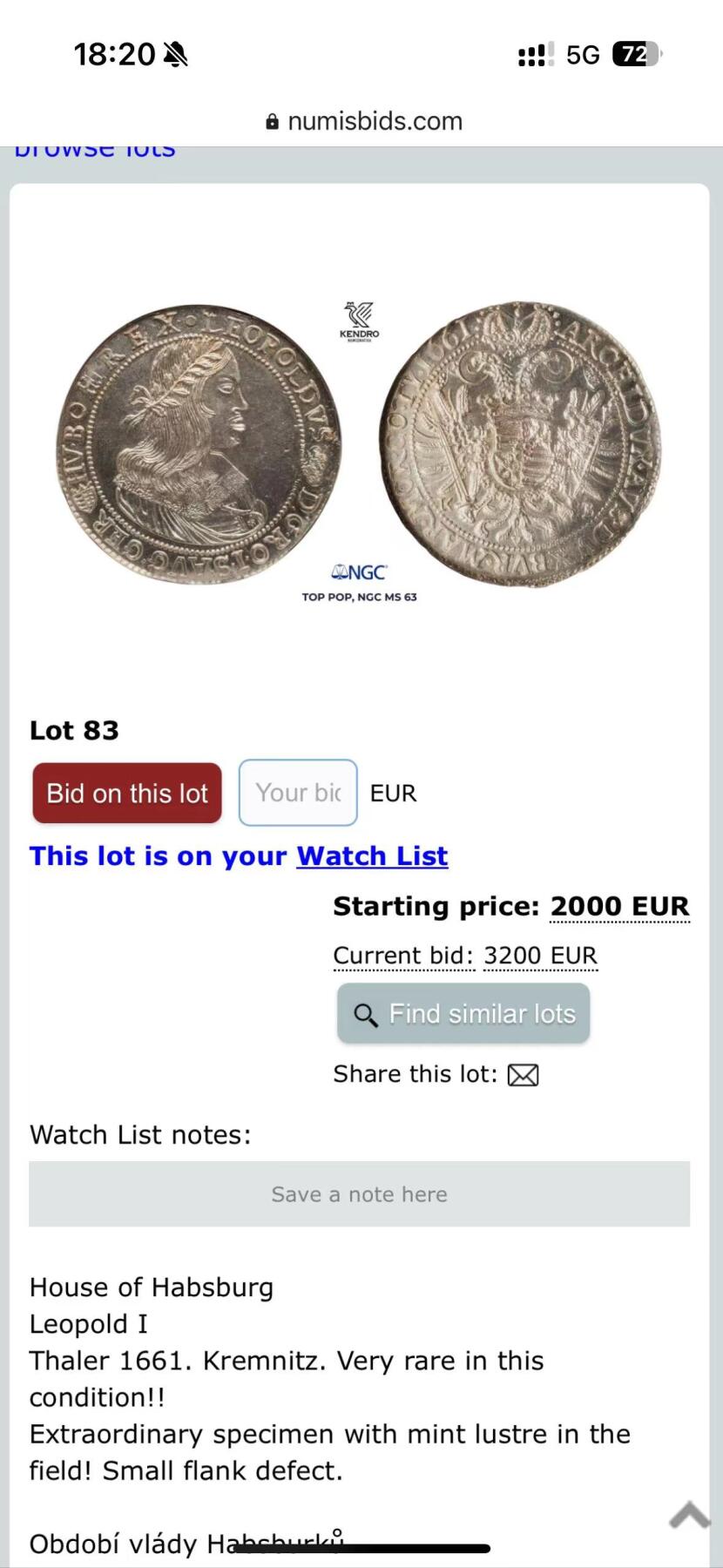Share this lot via the envelope icon
Screen dimensions: 723x1568
pyautogui.click(x=523, y=1075)
